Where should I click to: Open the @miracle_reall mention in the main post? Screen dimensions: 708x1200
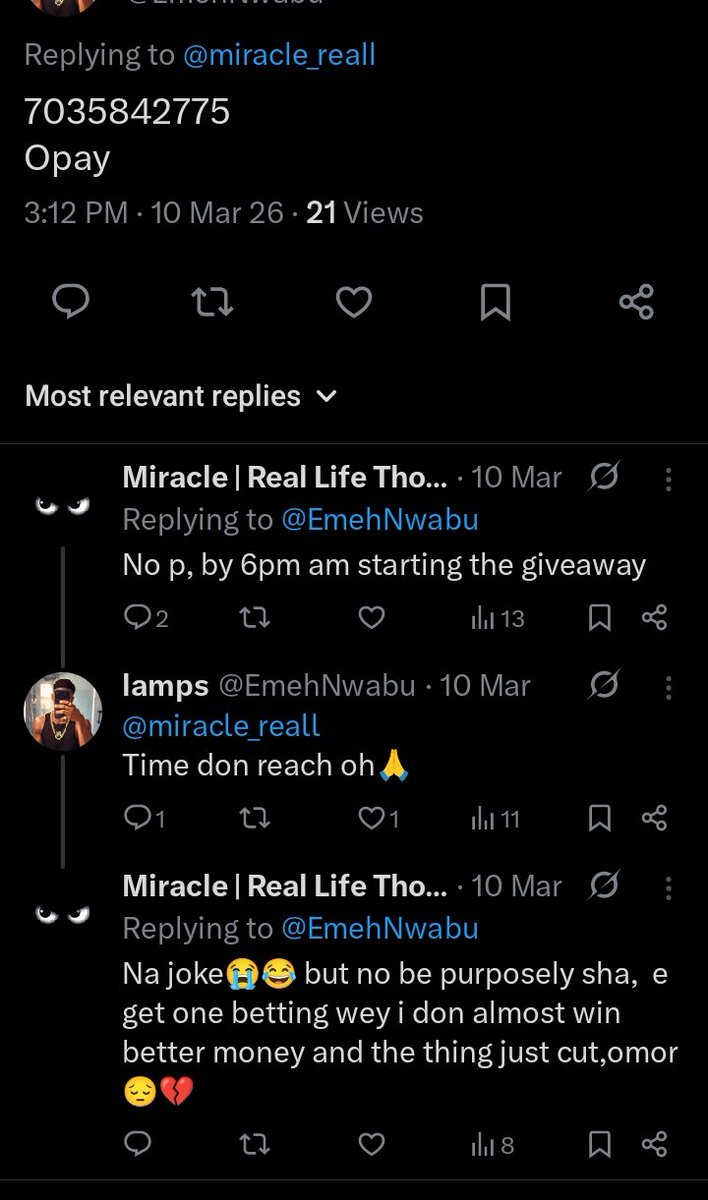pos(277,54)
